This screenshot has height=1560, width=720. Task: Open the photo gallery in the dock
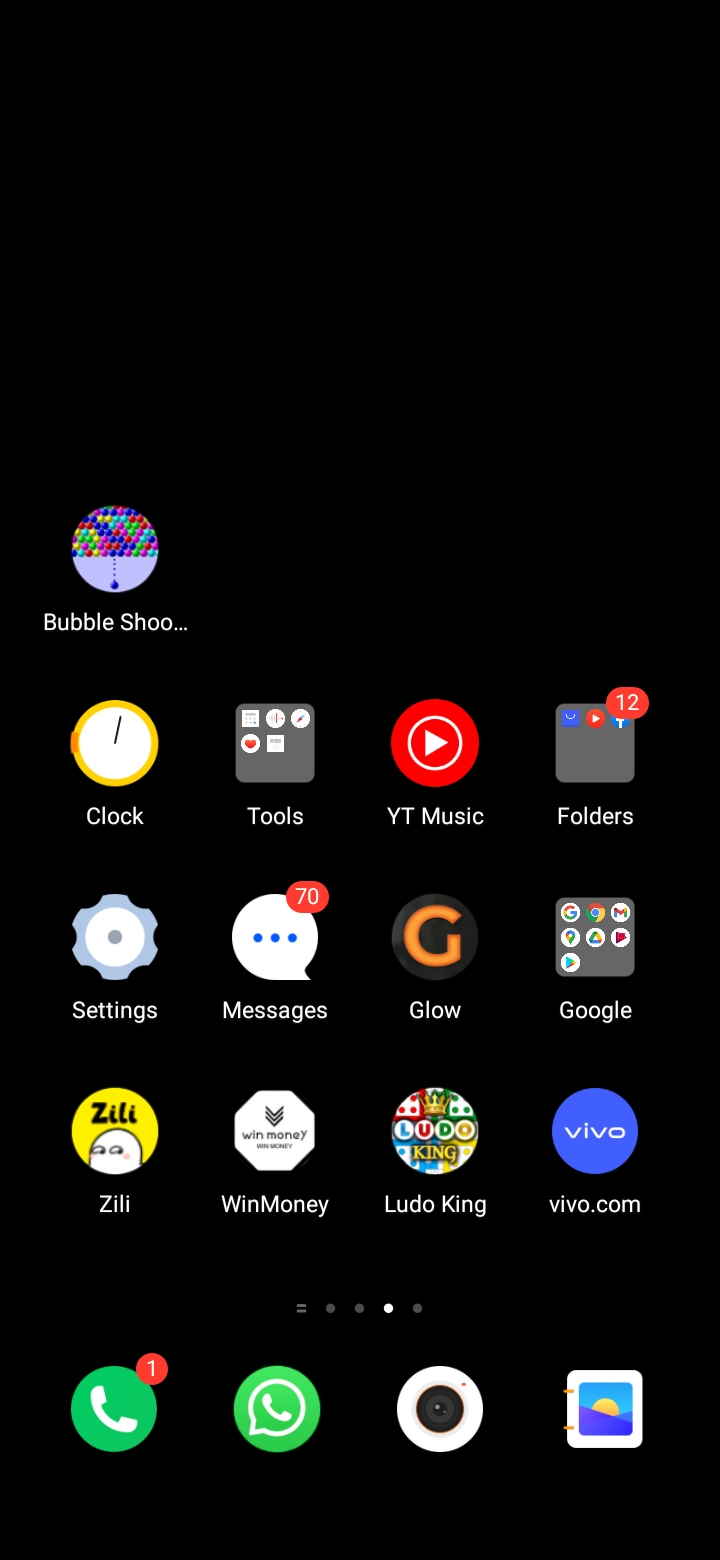coord(604,1408)
